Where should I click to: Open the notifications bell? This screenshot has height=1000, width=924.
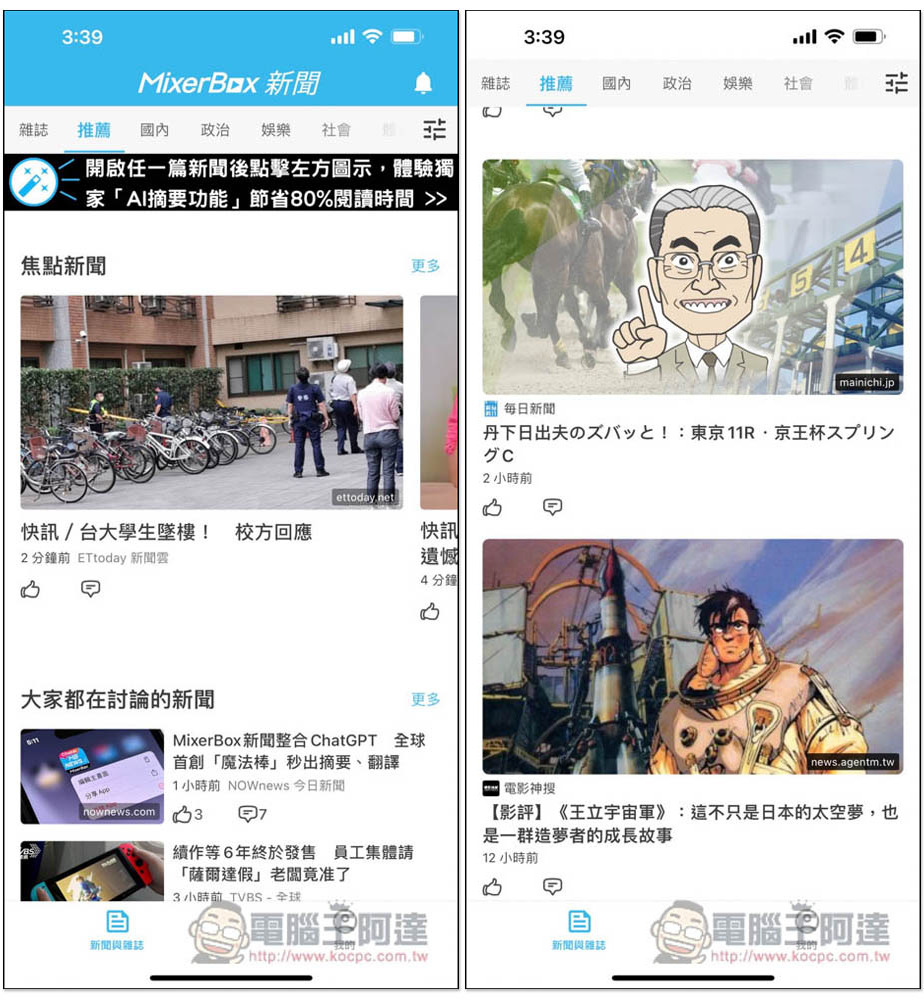click(x=423, y=84)
